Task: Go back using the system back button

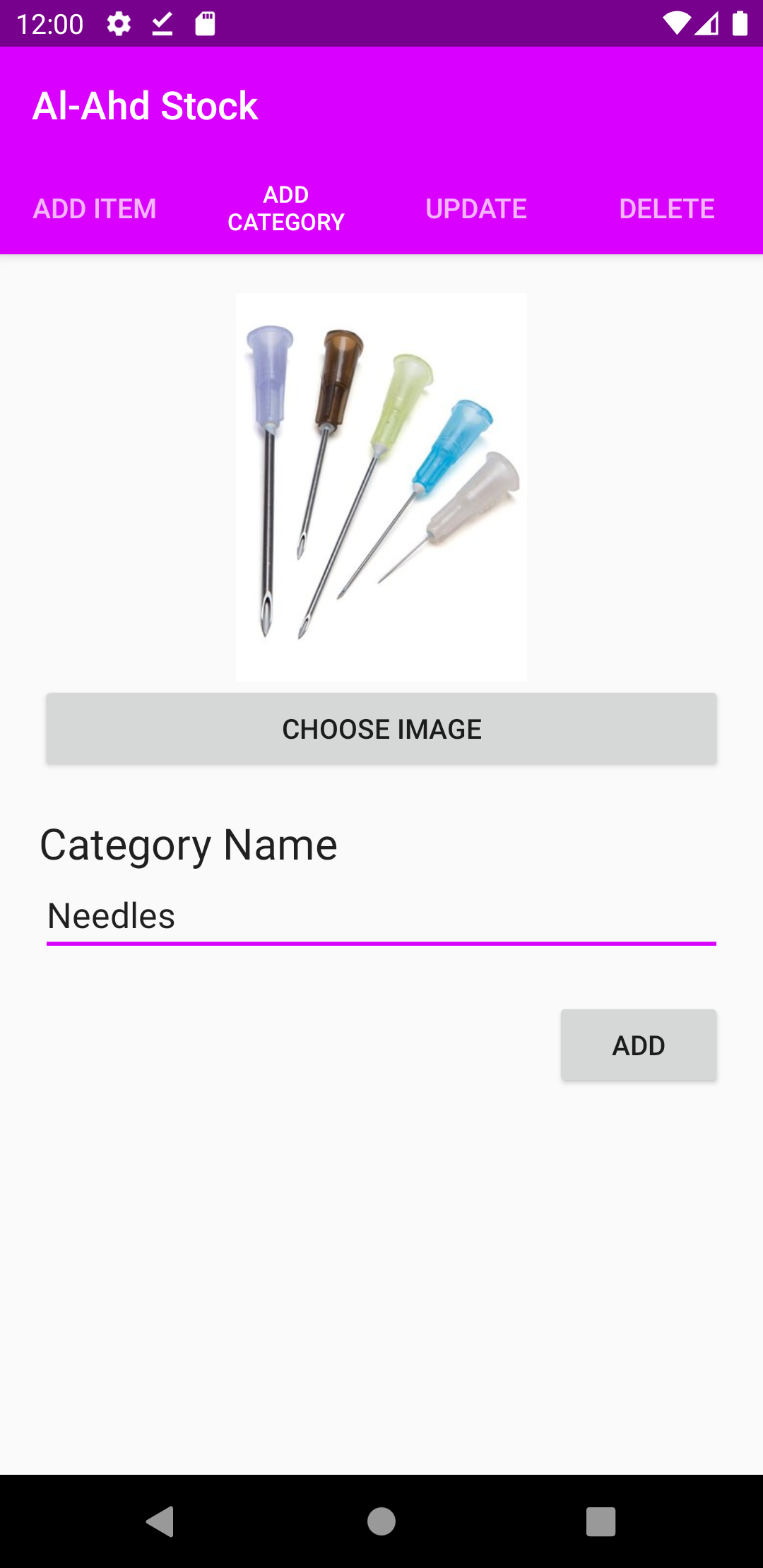Action: 161,1521
